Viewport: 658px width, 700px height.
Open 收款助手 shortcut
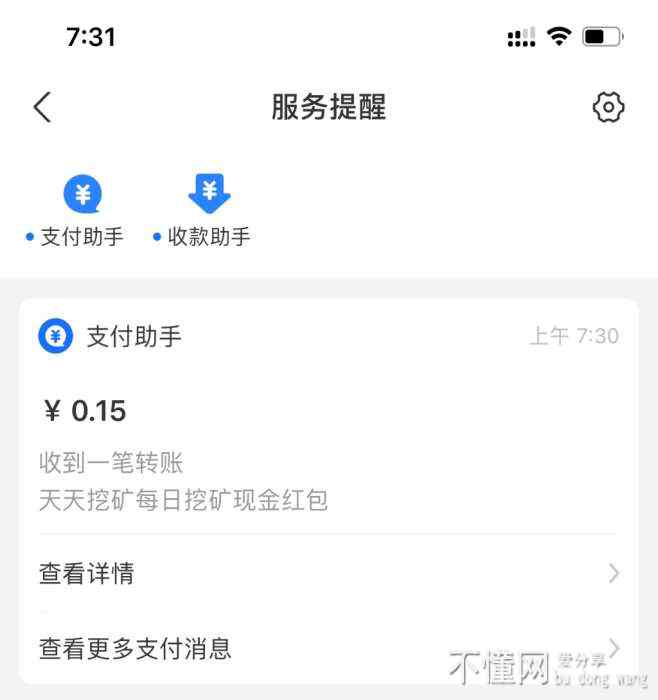tap(208, 210)
